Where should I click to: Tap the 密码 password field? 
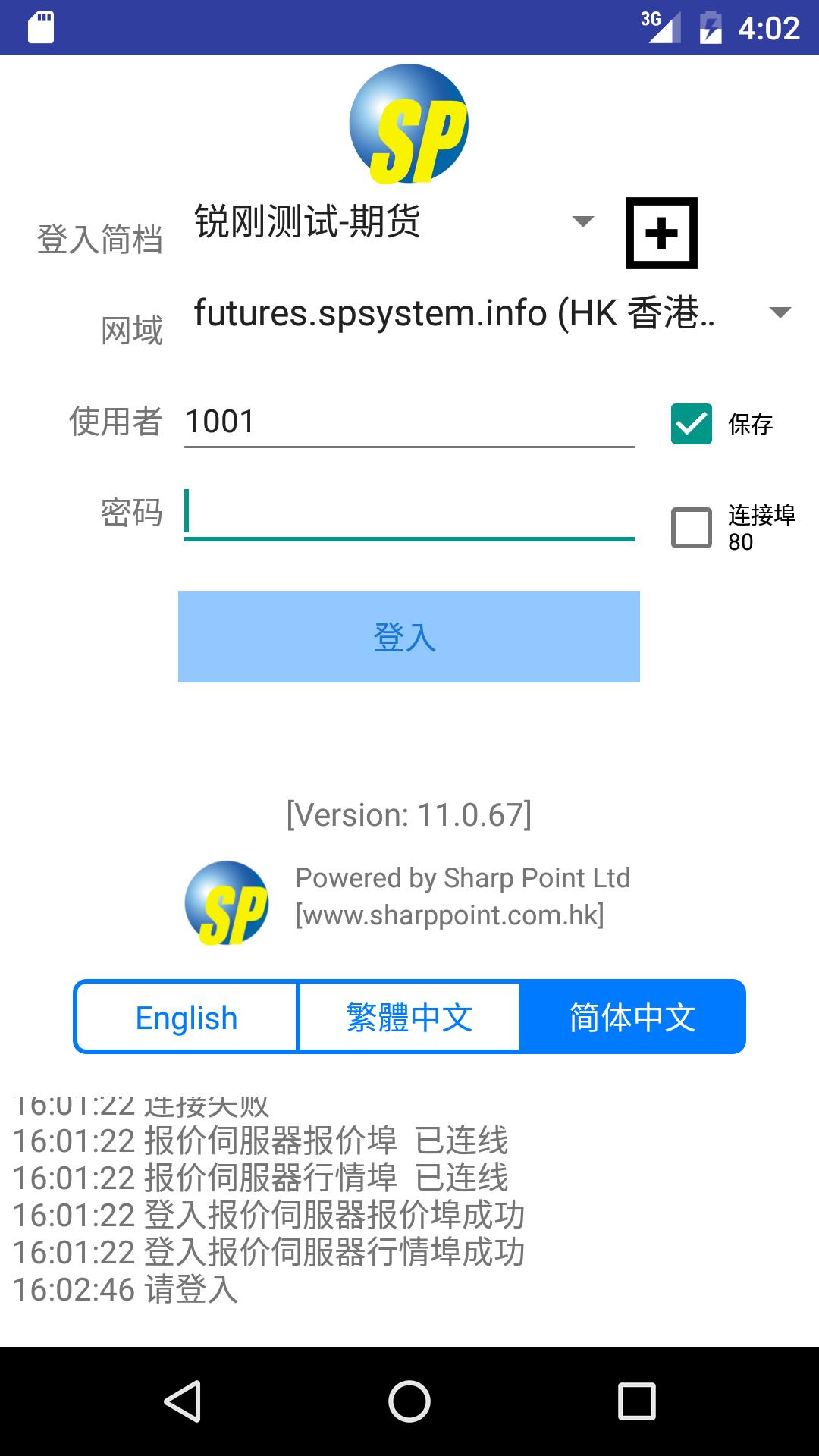409,513
